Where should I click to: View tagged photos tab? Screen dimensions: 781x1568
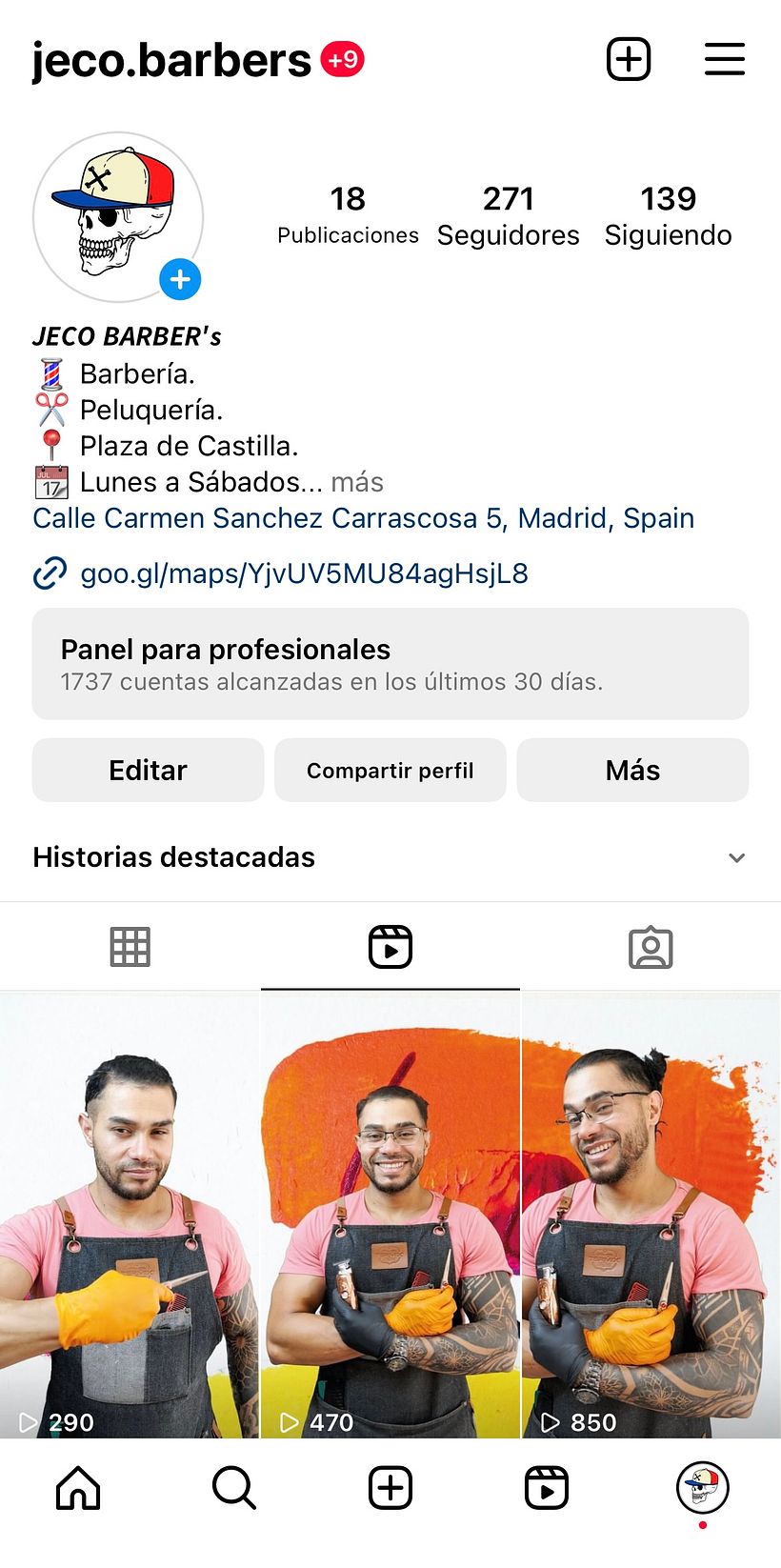[651, 946]
